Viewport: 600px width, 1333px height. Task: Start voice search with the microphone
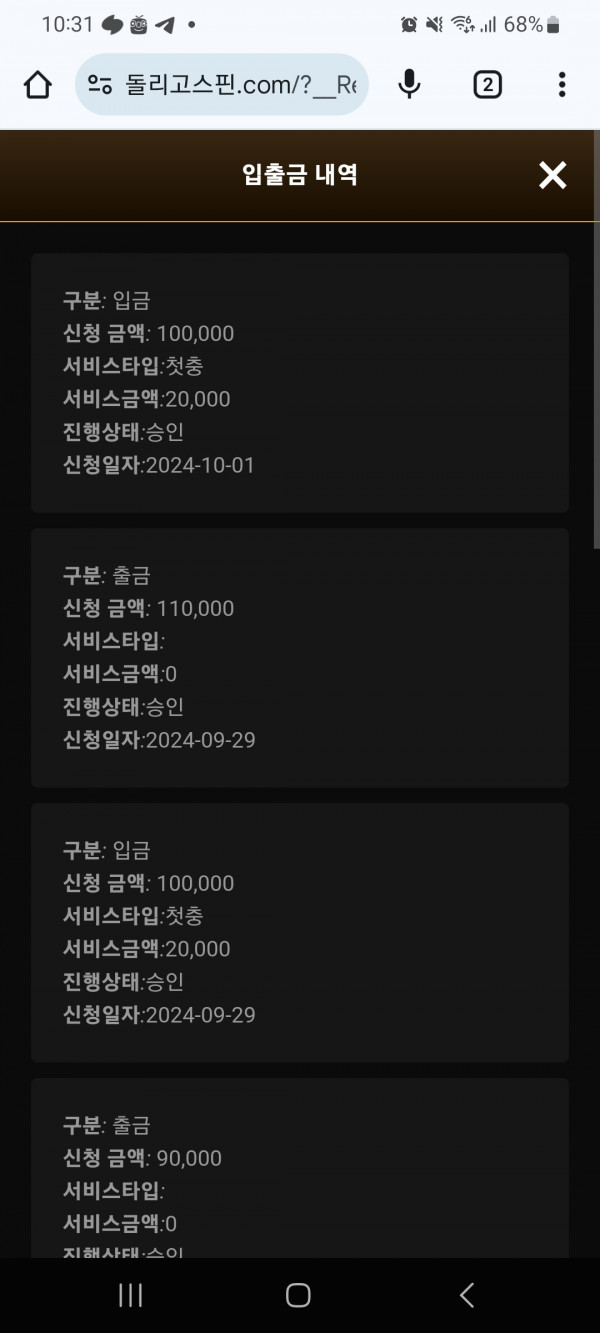[x=409, y=85]
